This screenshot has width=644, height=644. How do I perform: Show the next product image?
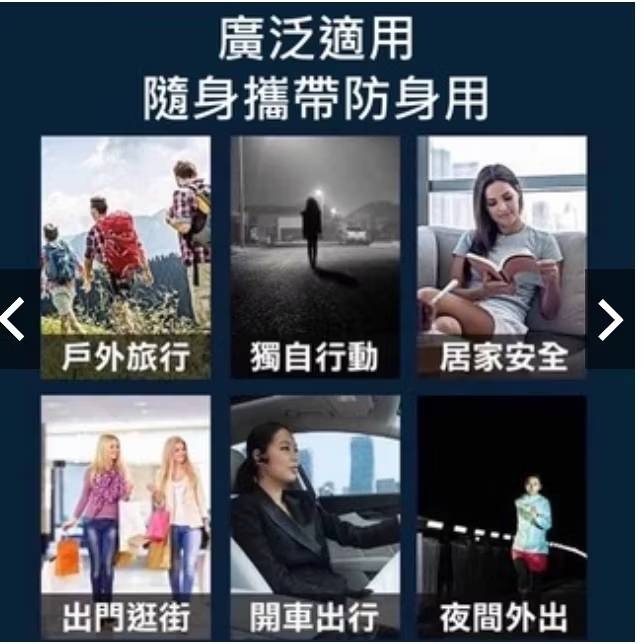pyautogui.click(x=611, y=320)
